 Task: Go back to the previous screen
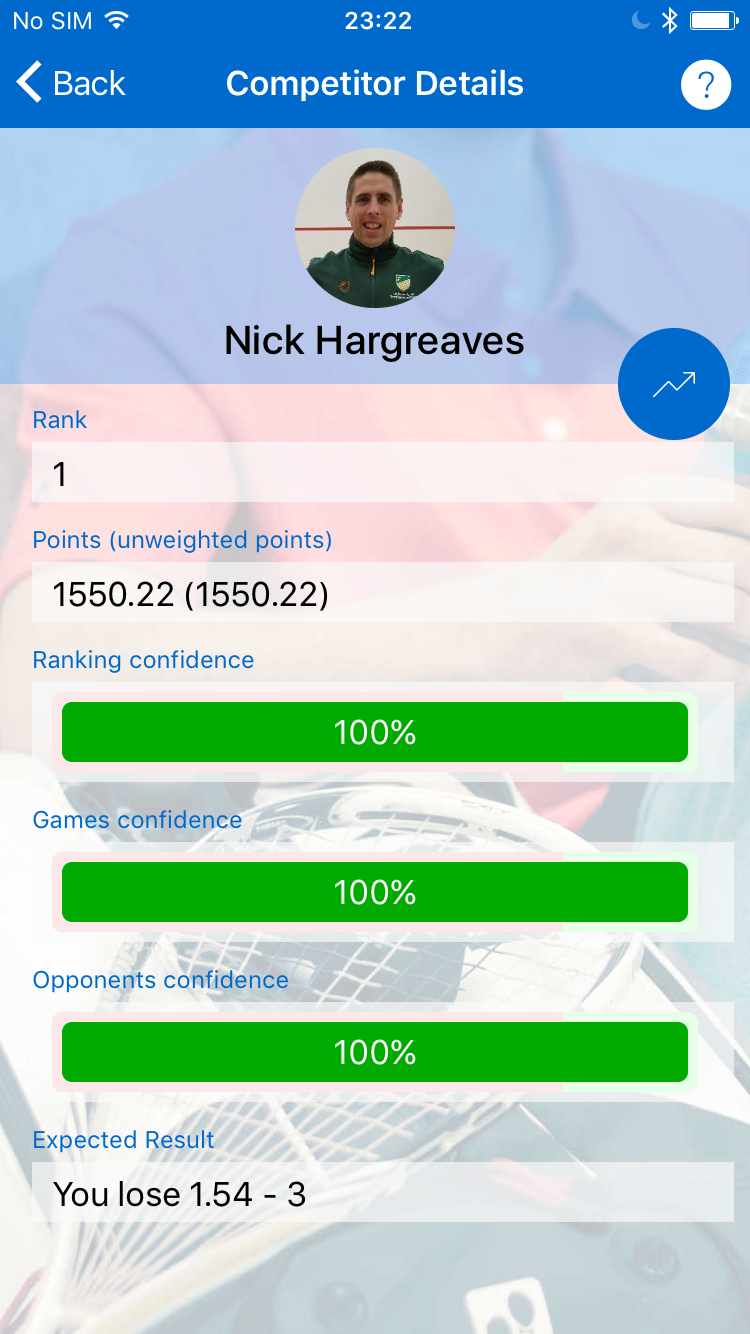70,84
